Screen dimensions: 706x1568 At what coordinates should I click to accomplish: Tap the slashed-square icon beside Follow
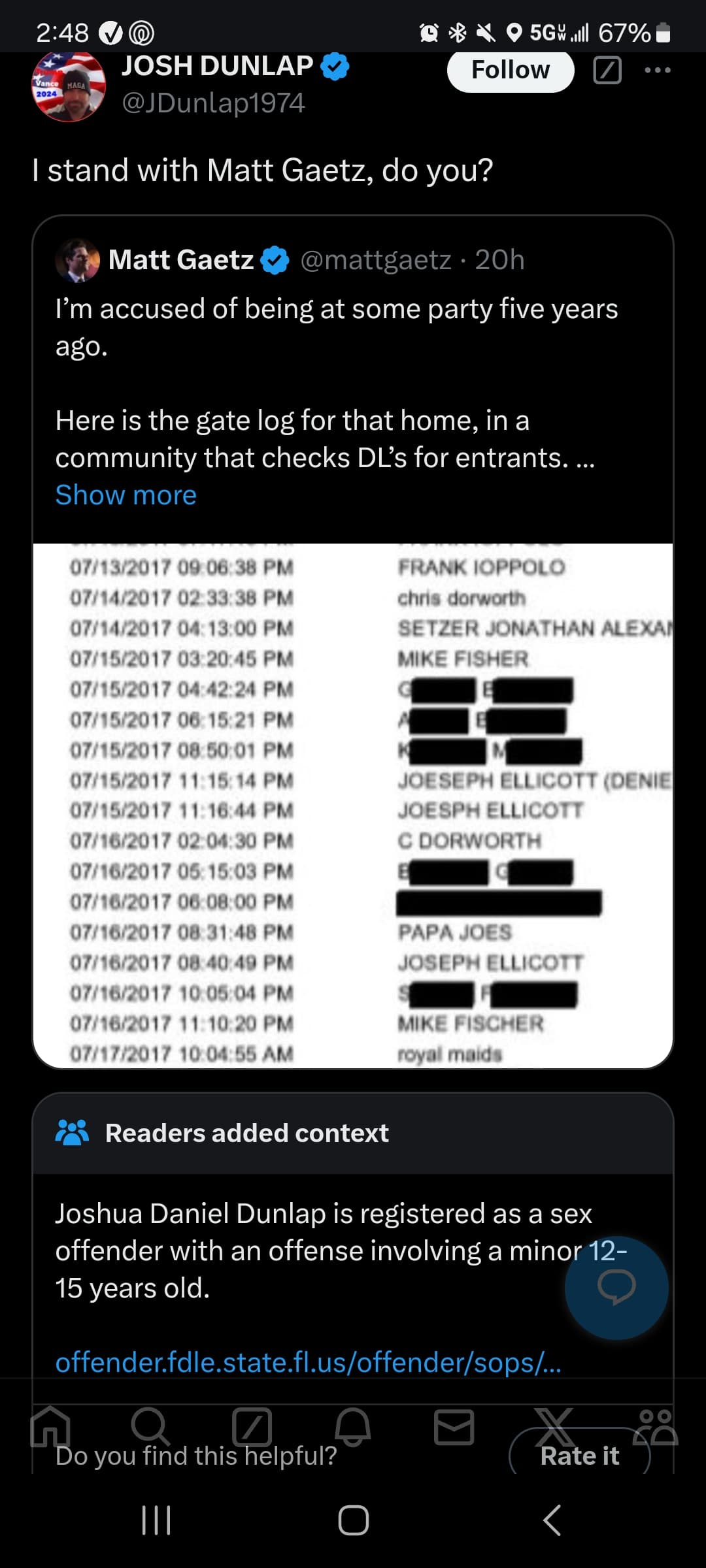[x=607, y=70]
